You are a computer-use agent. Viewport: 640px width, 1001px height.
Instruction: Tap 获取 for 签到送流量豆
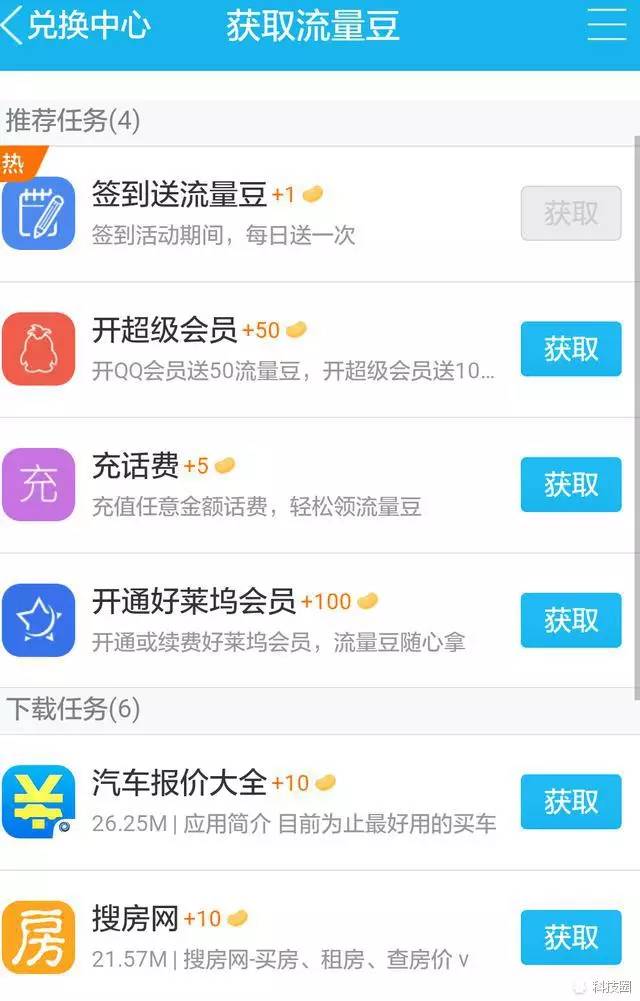coord(570,213)
